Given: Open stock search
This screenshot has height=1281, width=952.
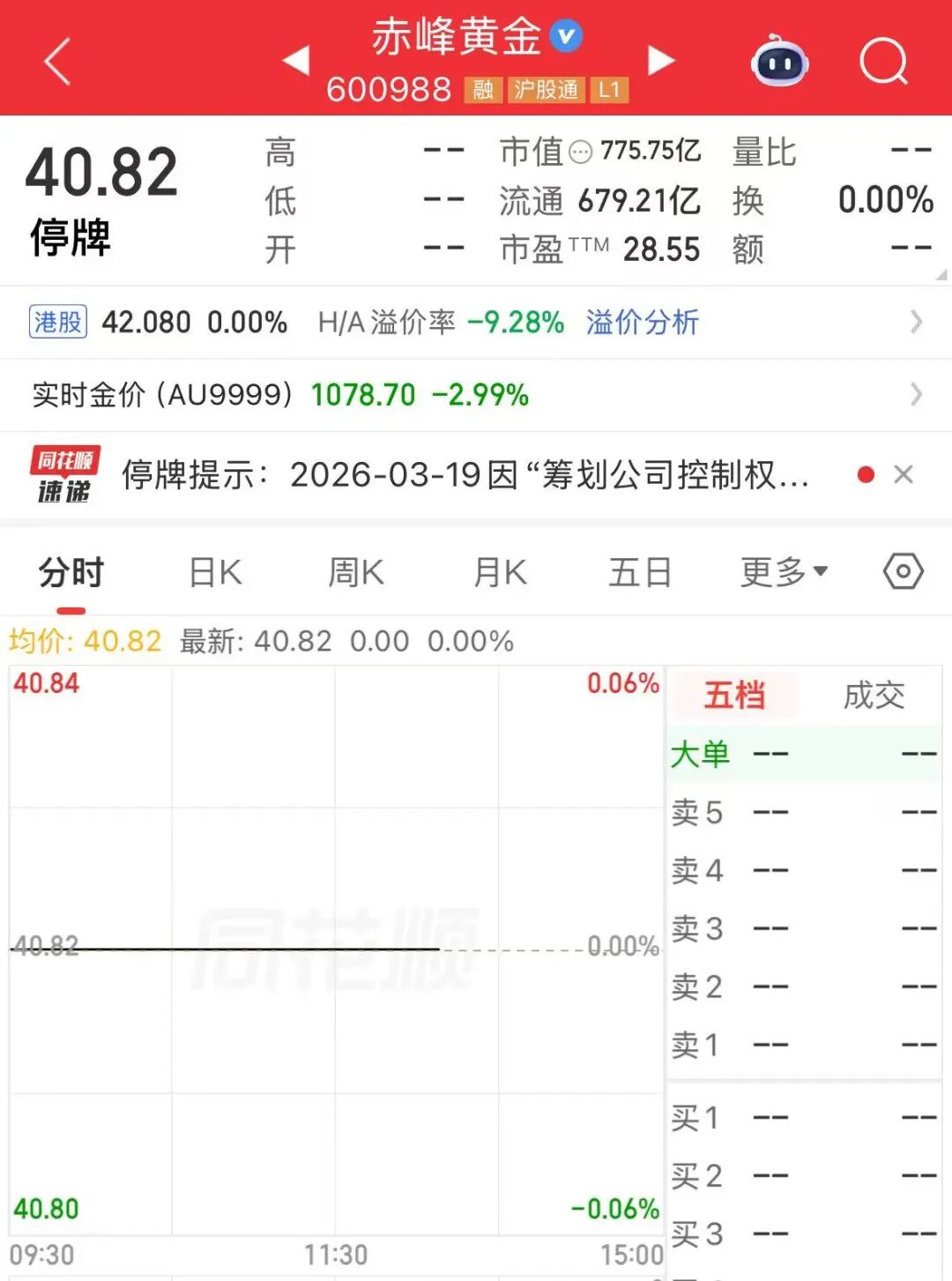Looking at the screenshot, I should (882, 61).
